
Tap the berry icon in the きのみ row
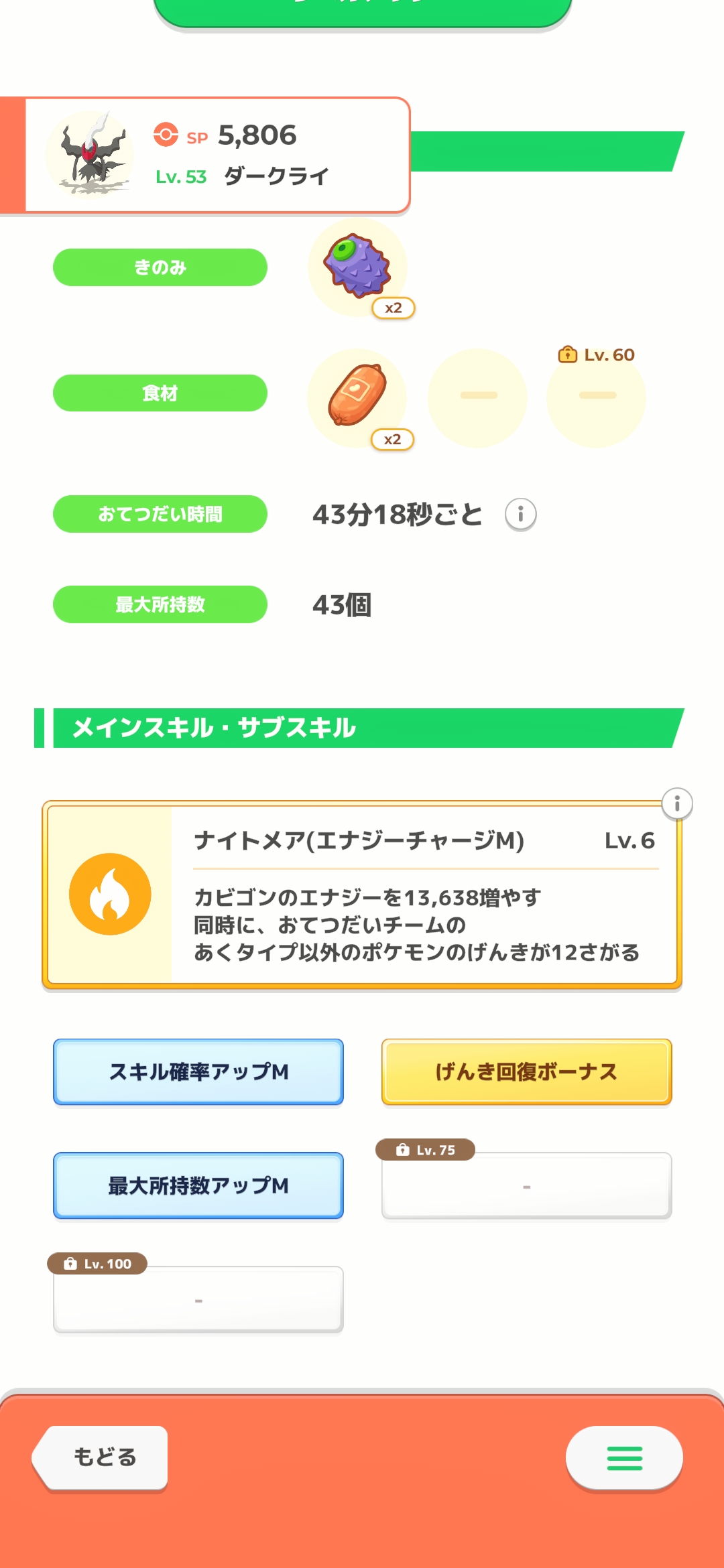pos(357,267)
